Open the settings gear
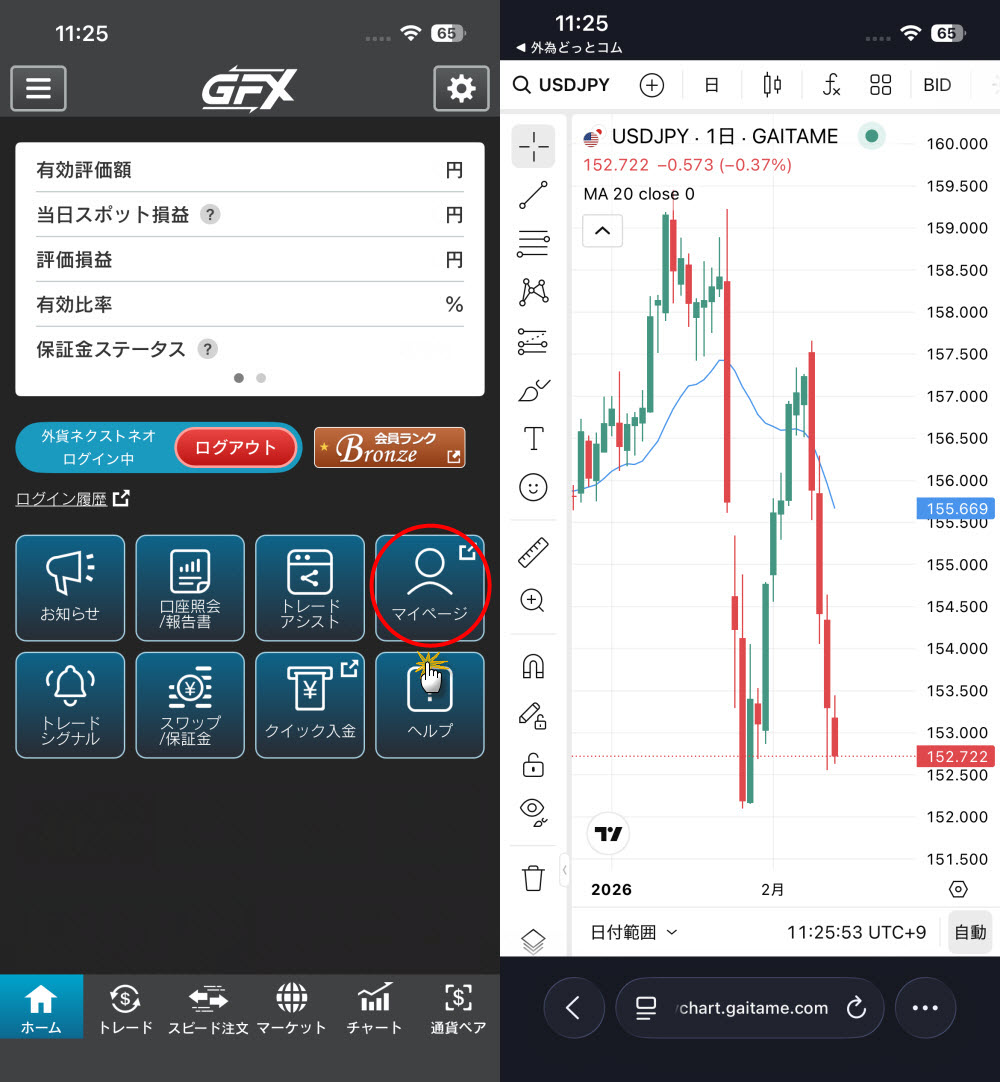 coord(461,88)
